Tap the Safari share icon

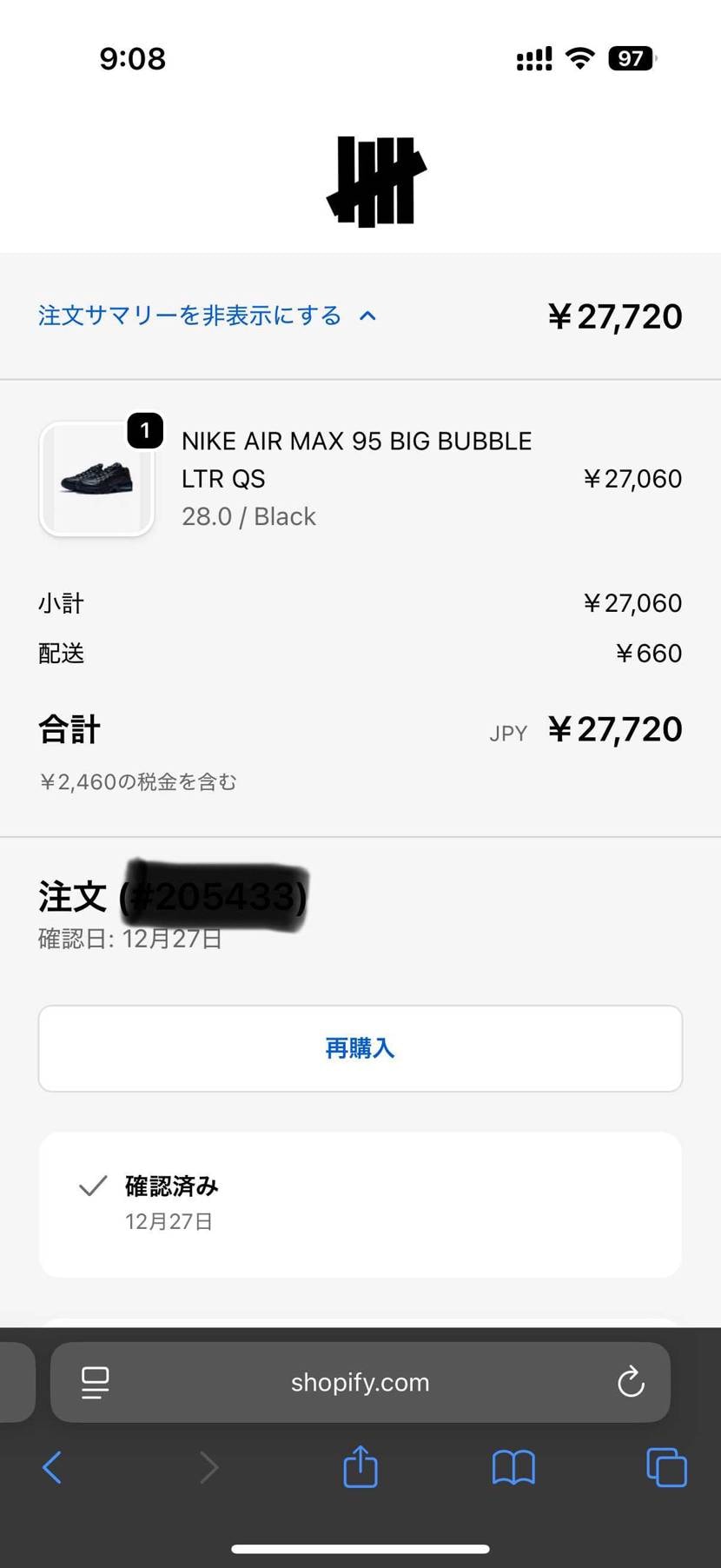point(360,1467)
